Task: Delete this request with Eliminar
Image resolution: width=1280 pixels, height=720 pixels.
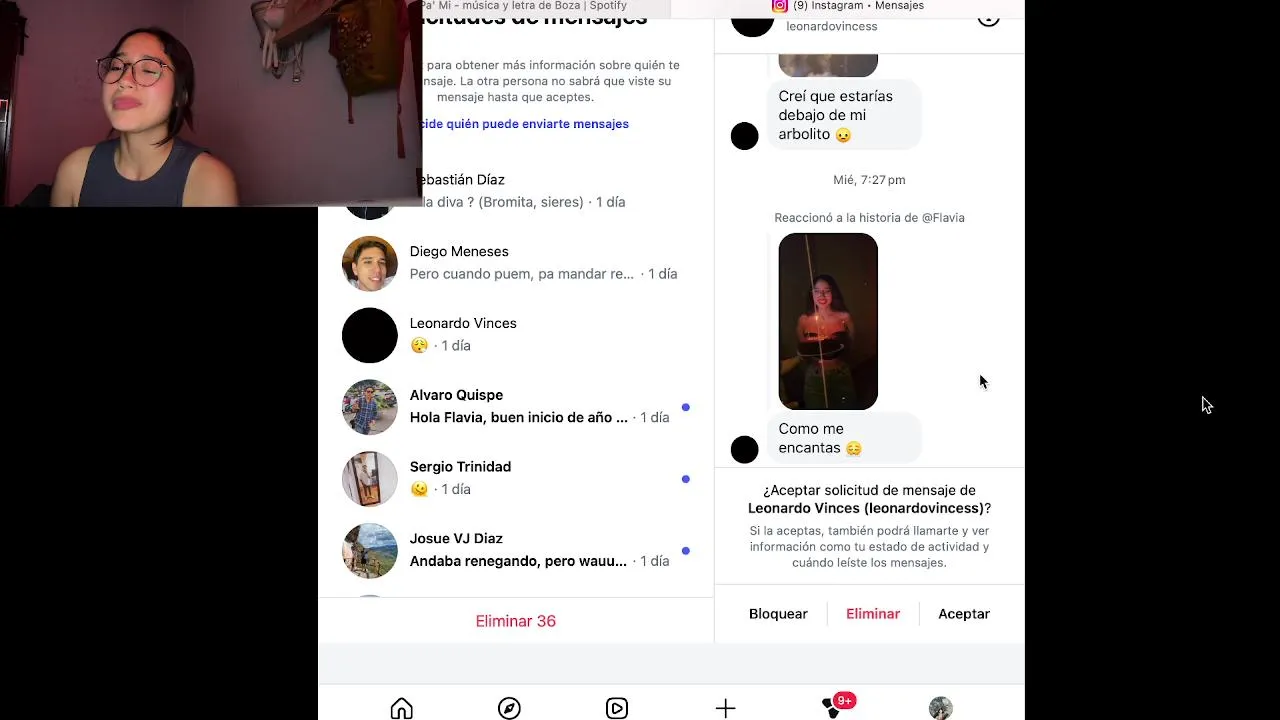Action: 873,614
